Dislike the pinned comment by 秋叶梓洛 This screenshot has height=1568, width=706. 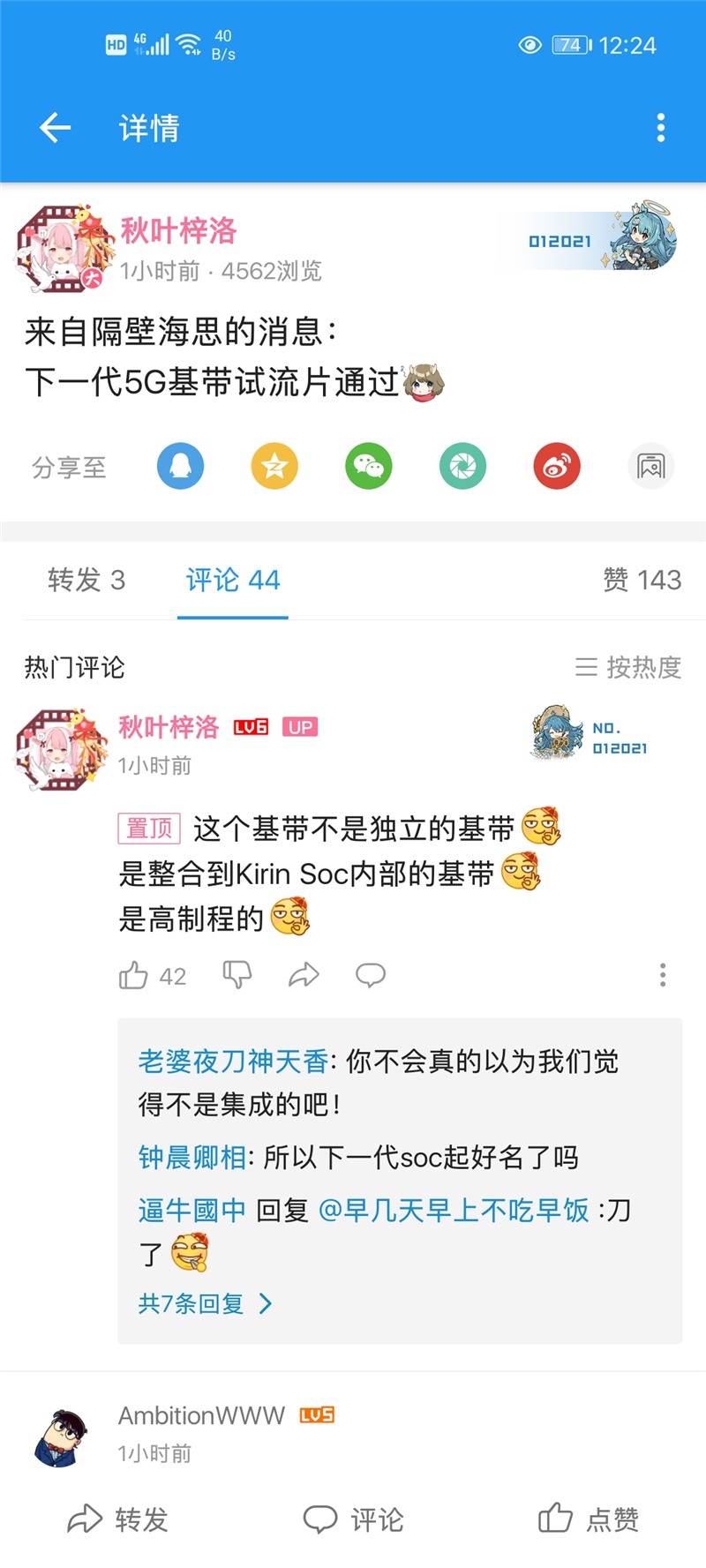[x=237, y=975]
